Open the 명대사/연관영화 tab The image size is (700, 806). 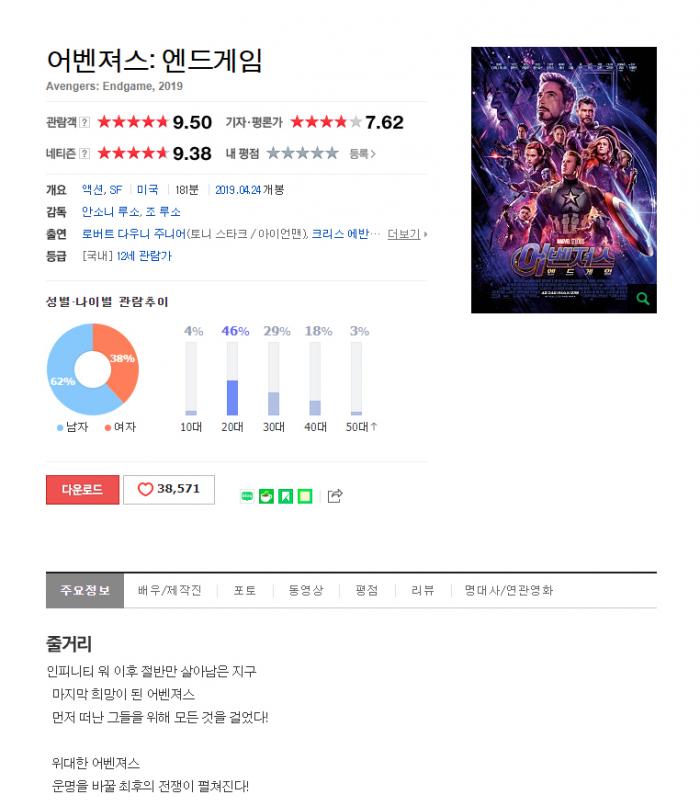[x=509, y=590]
